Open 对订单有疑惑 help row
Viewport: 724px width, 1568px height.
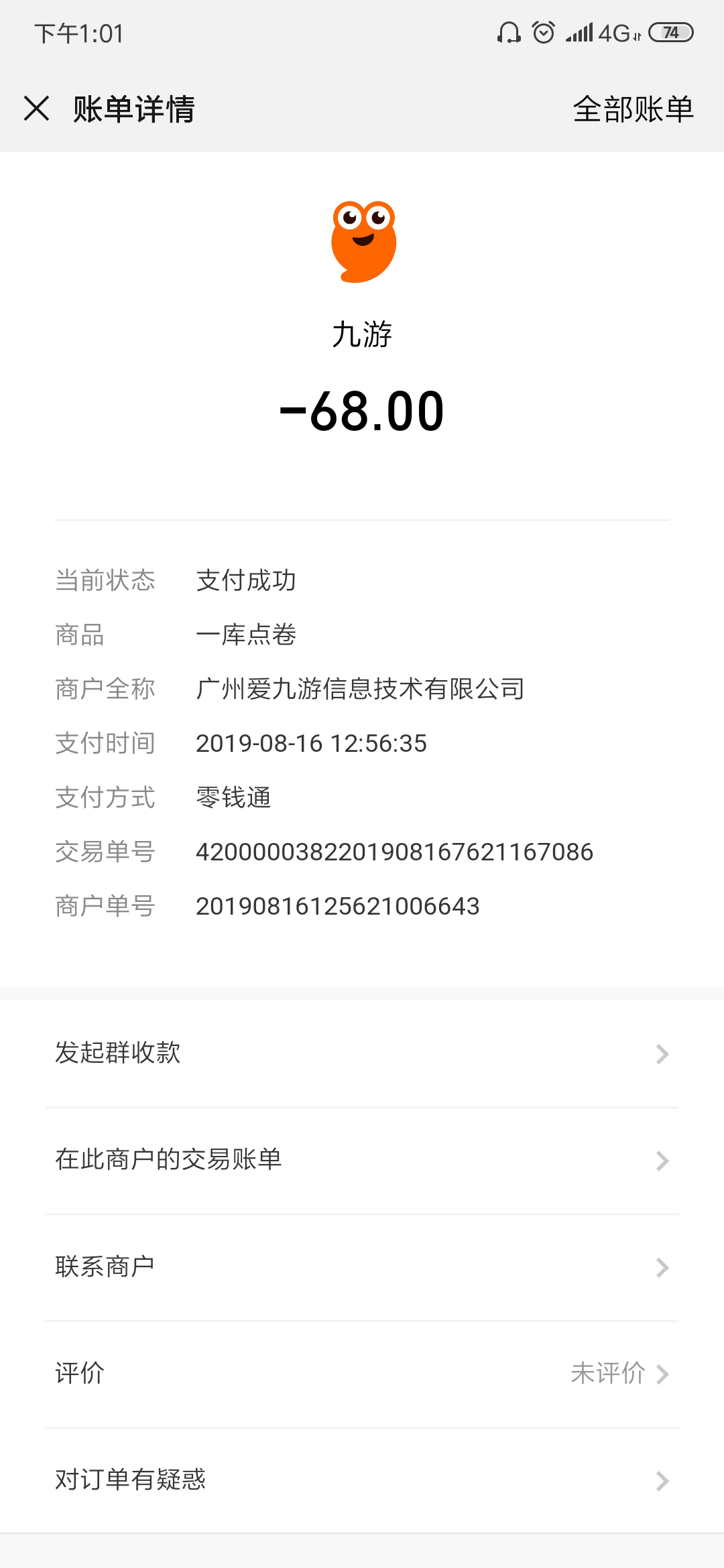click(362, 1480)
